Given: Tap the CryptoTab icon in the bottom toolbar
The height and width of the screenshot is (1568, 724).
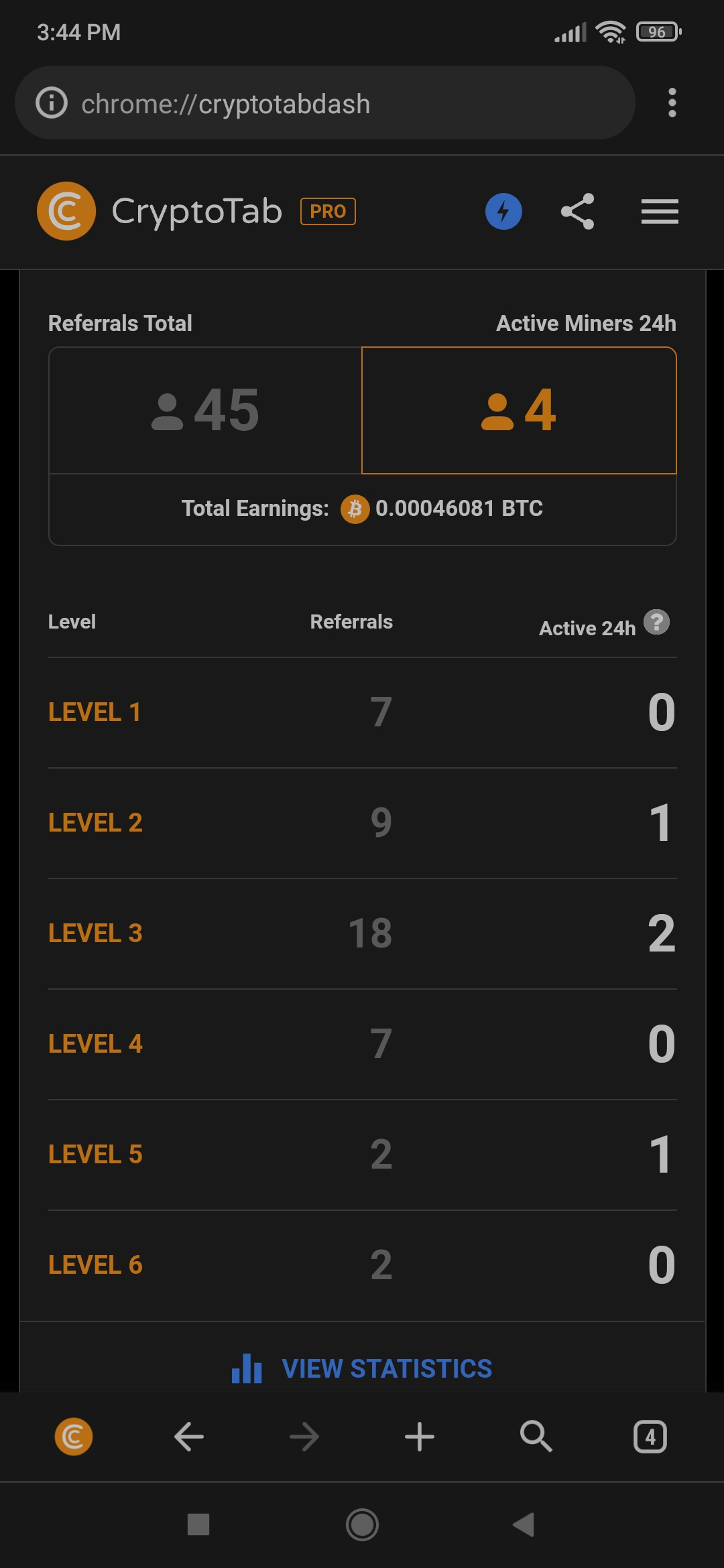Looking at the screenshot, I should coord(73,1437).
